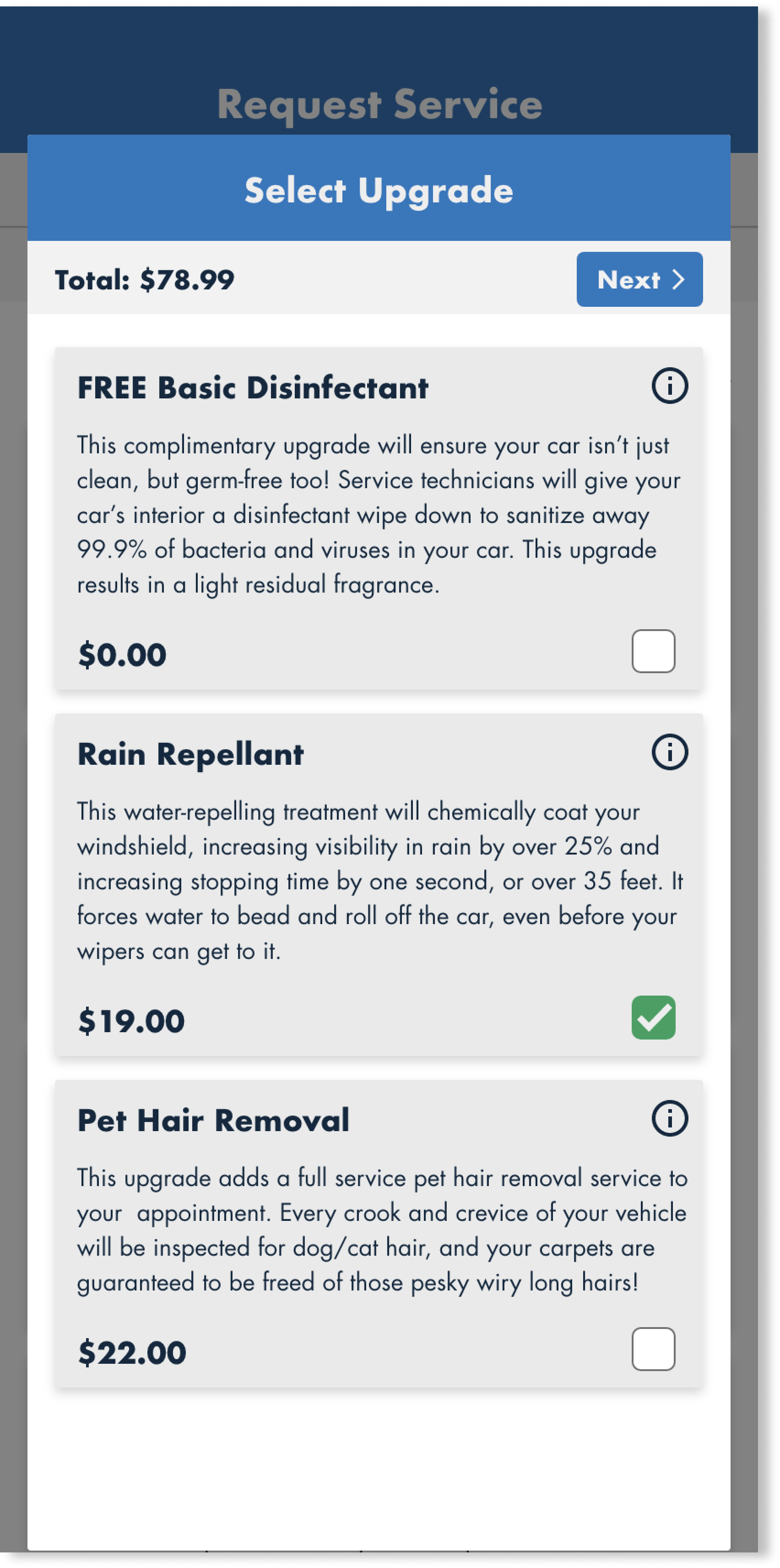
Task: Uncheck the Rain Repellant upgrade
Action: (x=654, y=1018)
